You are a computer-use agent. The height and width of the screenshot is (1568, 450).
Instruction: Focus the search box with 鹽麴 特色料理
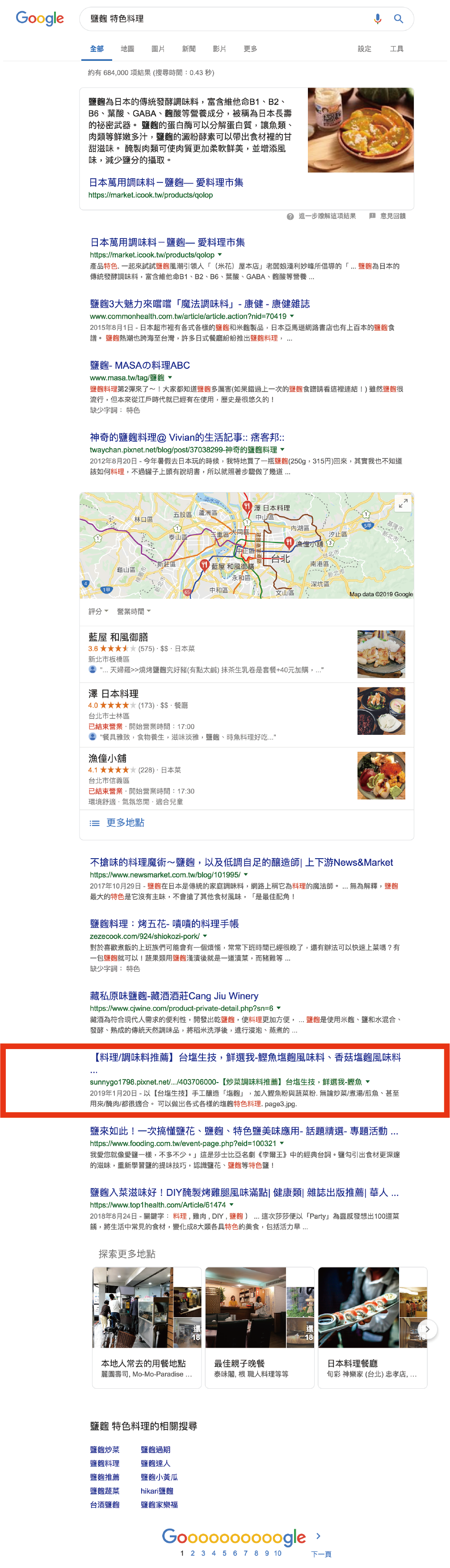tap(225, 19)
